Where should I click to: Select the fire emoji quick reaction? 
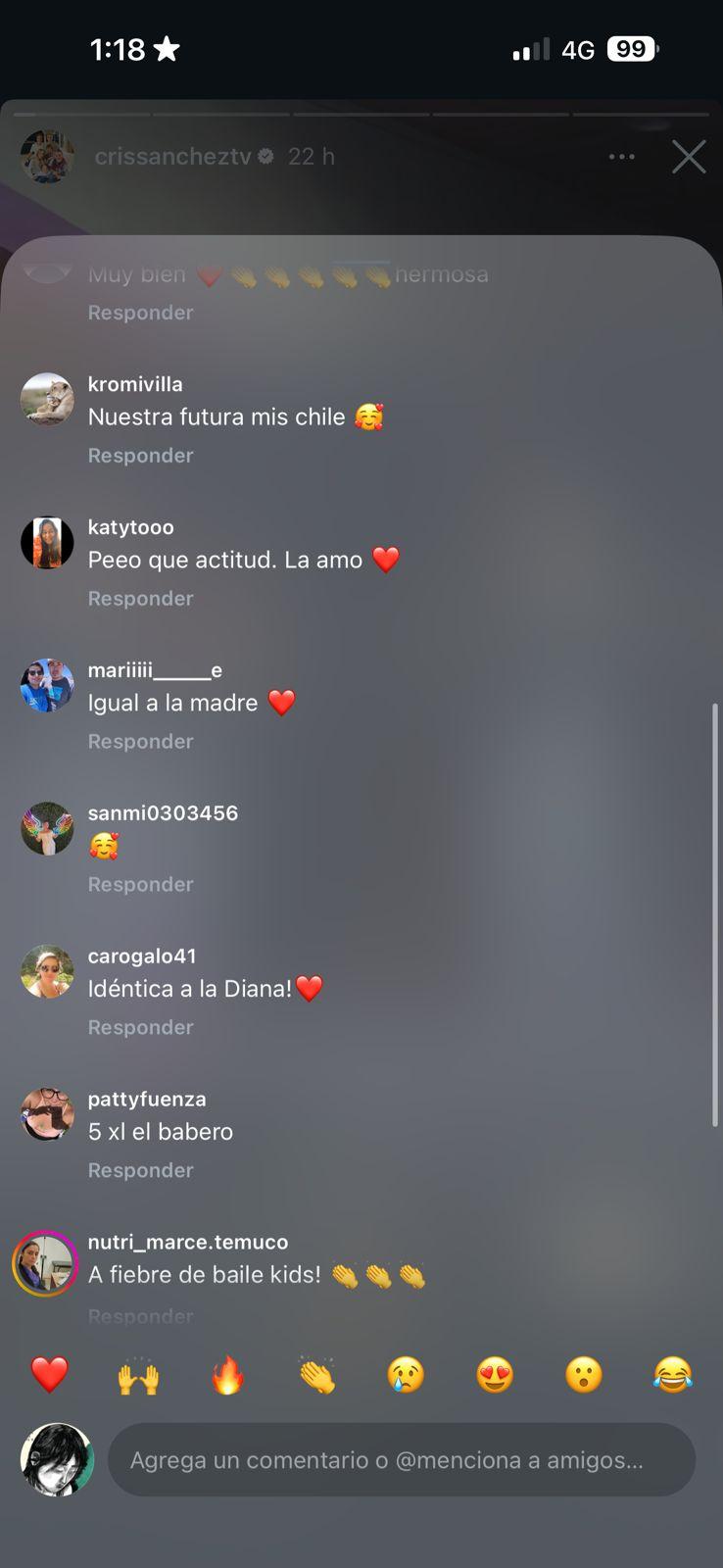click(x=227, y=1375)
